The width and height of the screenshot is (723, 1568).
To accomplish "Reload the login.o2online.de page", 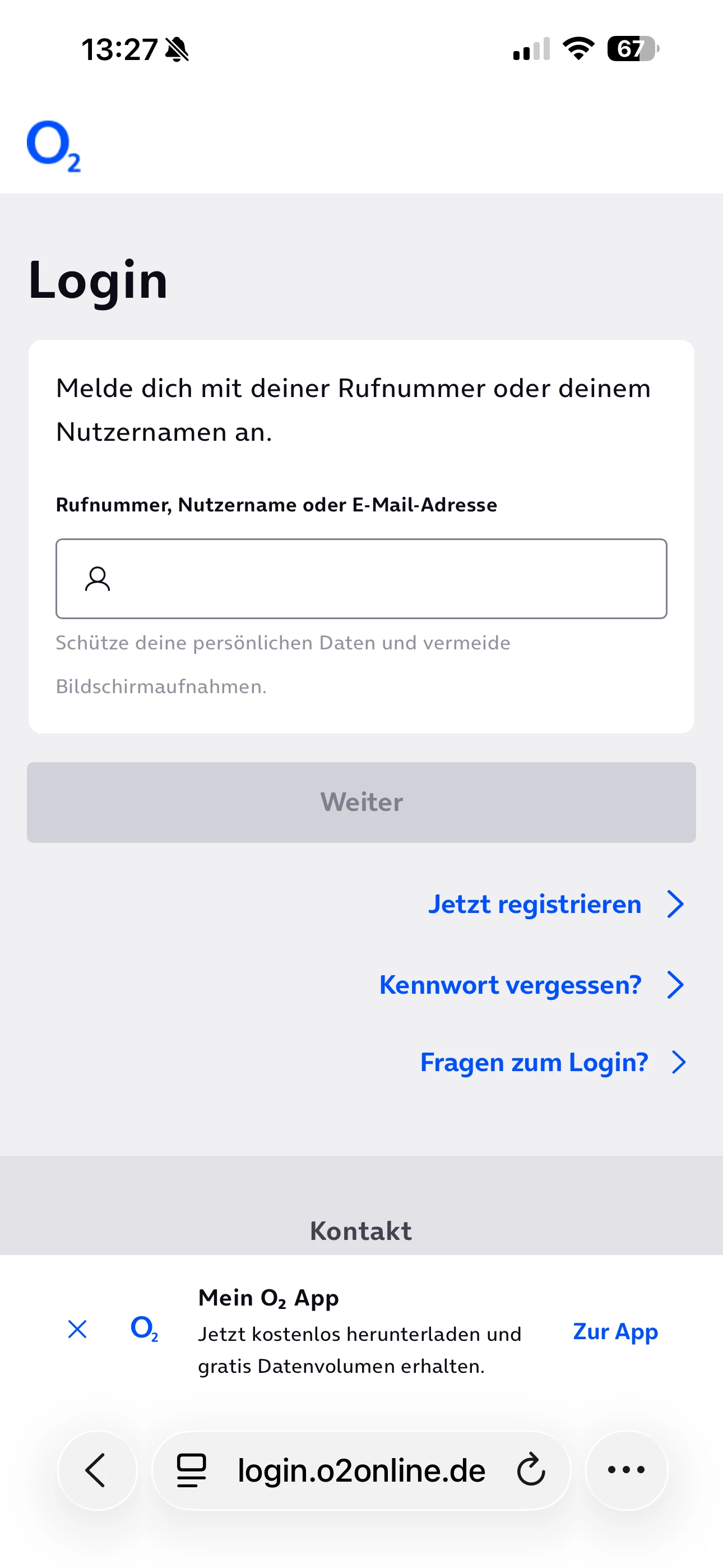I will coord(531,1470).
